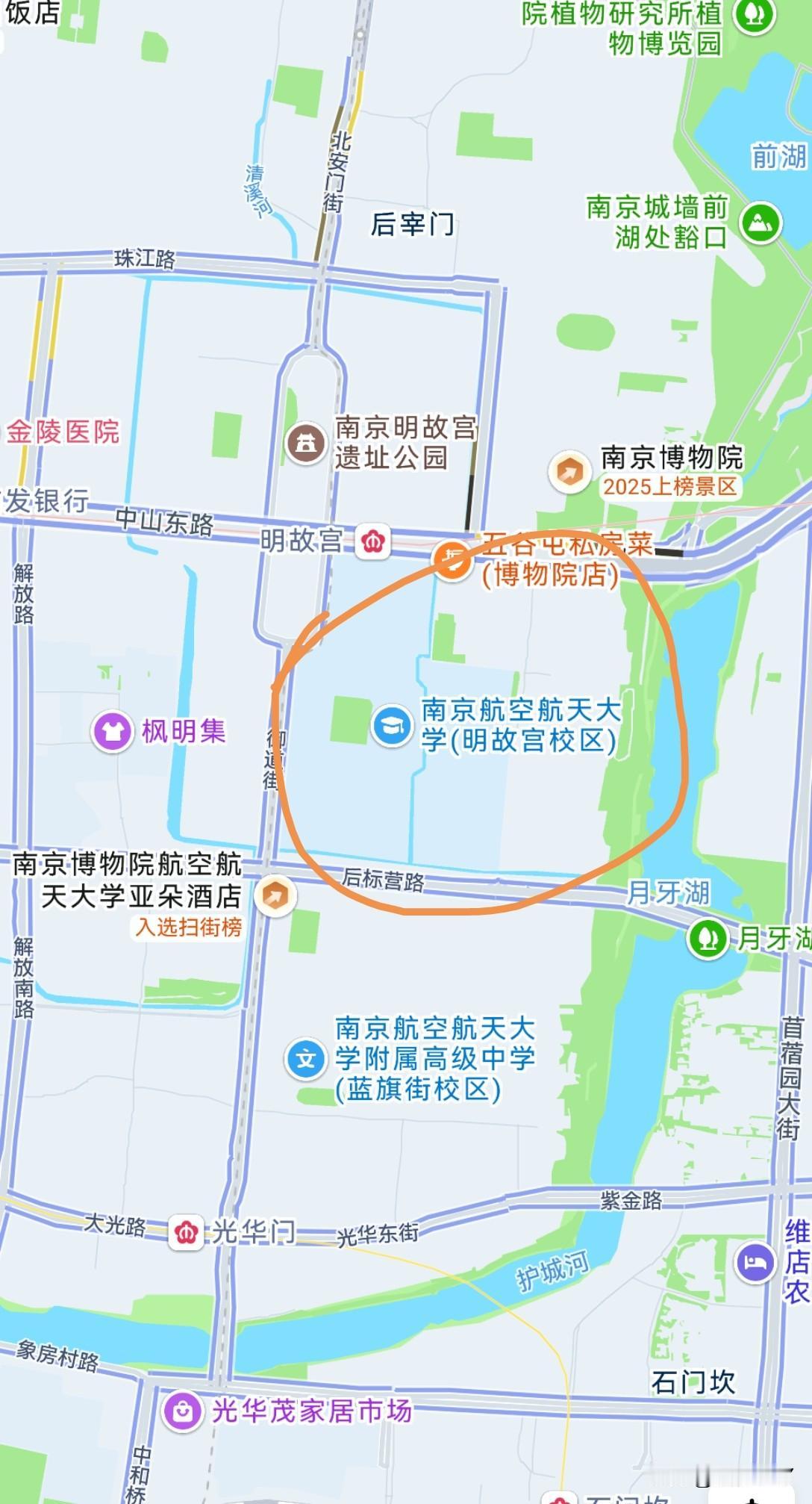Click the 南京明故宫遗址公园 landmark icon

coord(307,441)
